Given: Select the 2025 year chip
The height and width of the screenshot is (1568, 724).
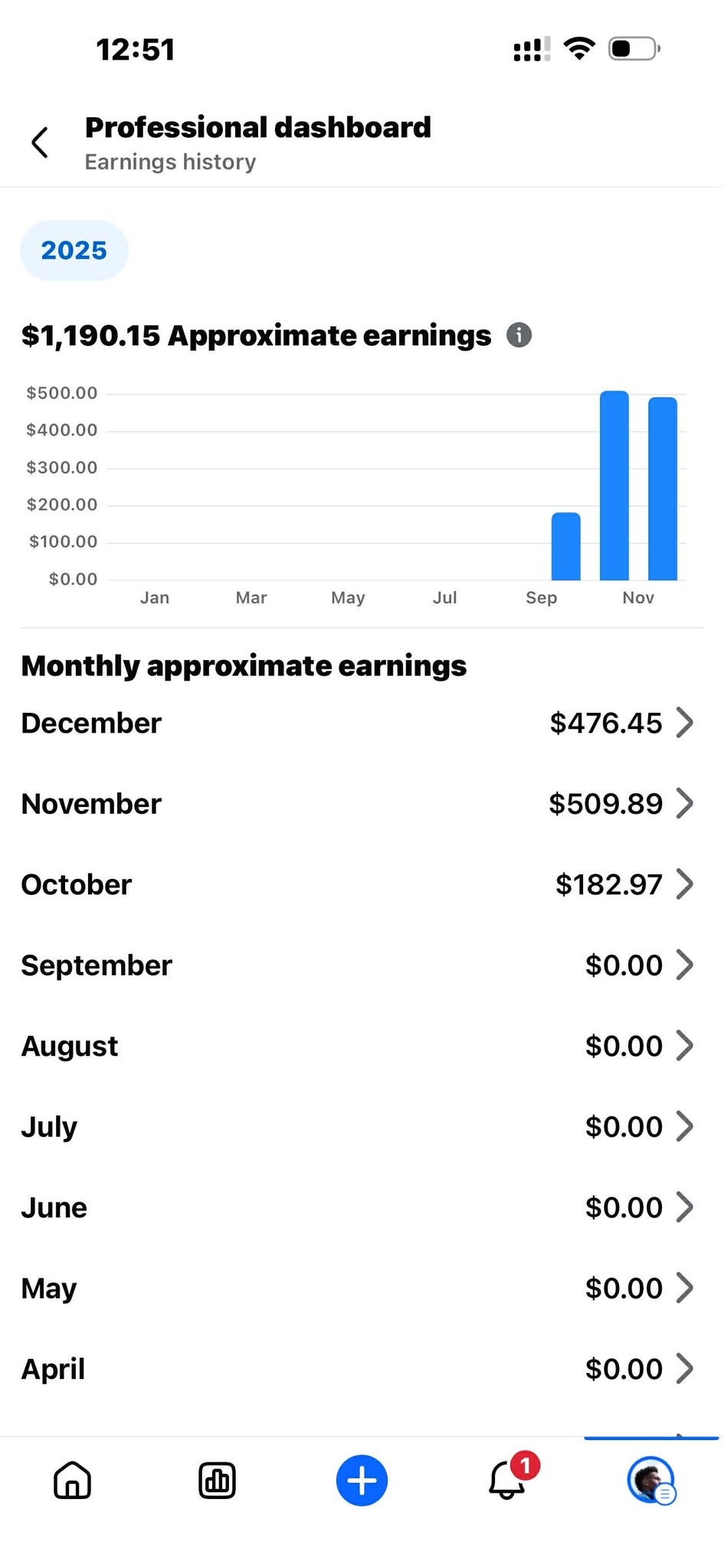Looking at the screenshot, I should (x=74, y=250).
